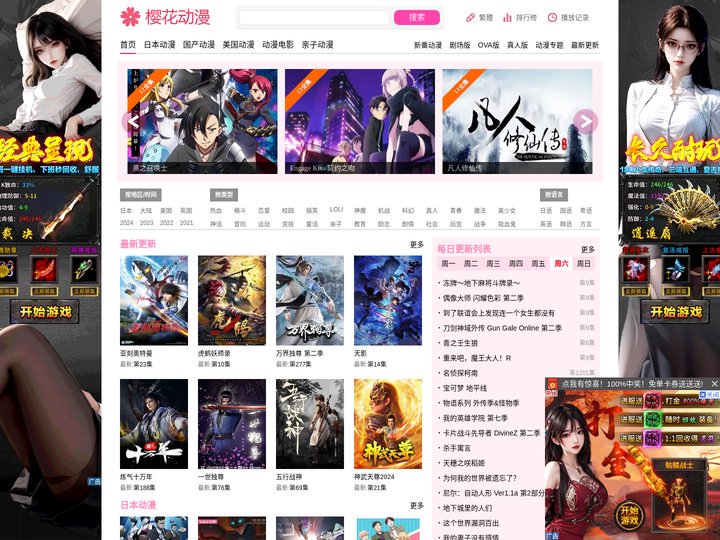Viewport: 720px width, 540px height.
Task: Open the 凡人修仙传 banner
Action: (x=517, y=121)
